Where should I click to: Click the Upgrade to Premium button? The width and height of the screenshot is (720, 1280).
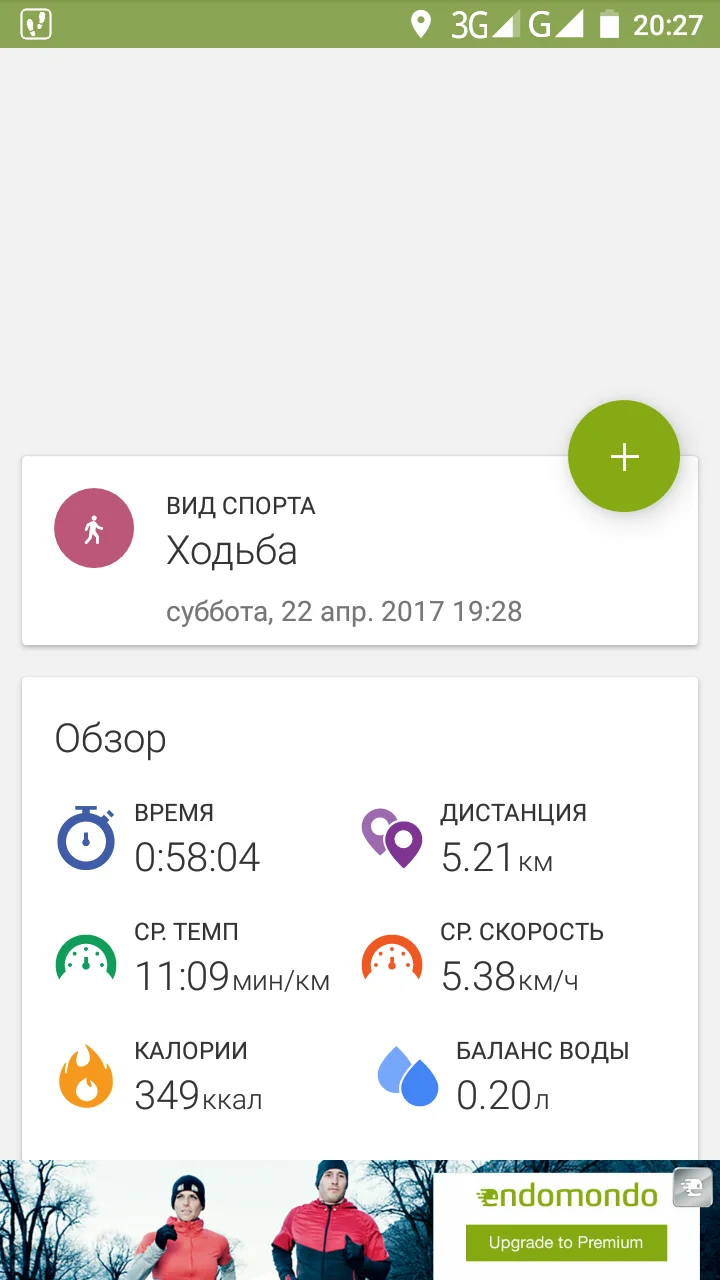tap(566, 1243)
